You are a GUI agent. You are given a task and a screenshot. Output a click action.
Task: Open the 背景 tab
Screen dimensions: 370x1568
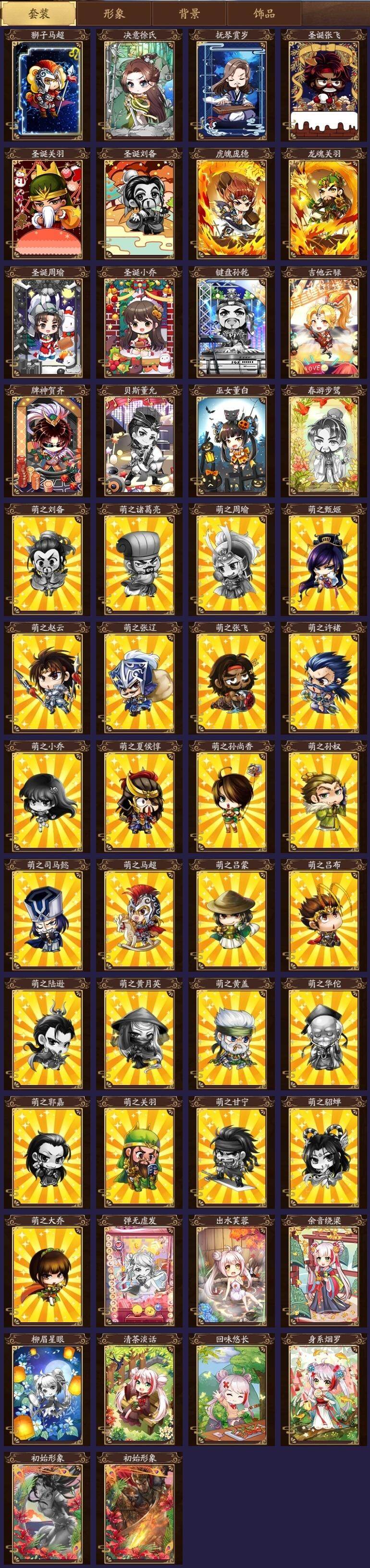189,13
